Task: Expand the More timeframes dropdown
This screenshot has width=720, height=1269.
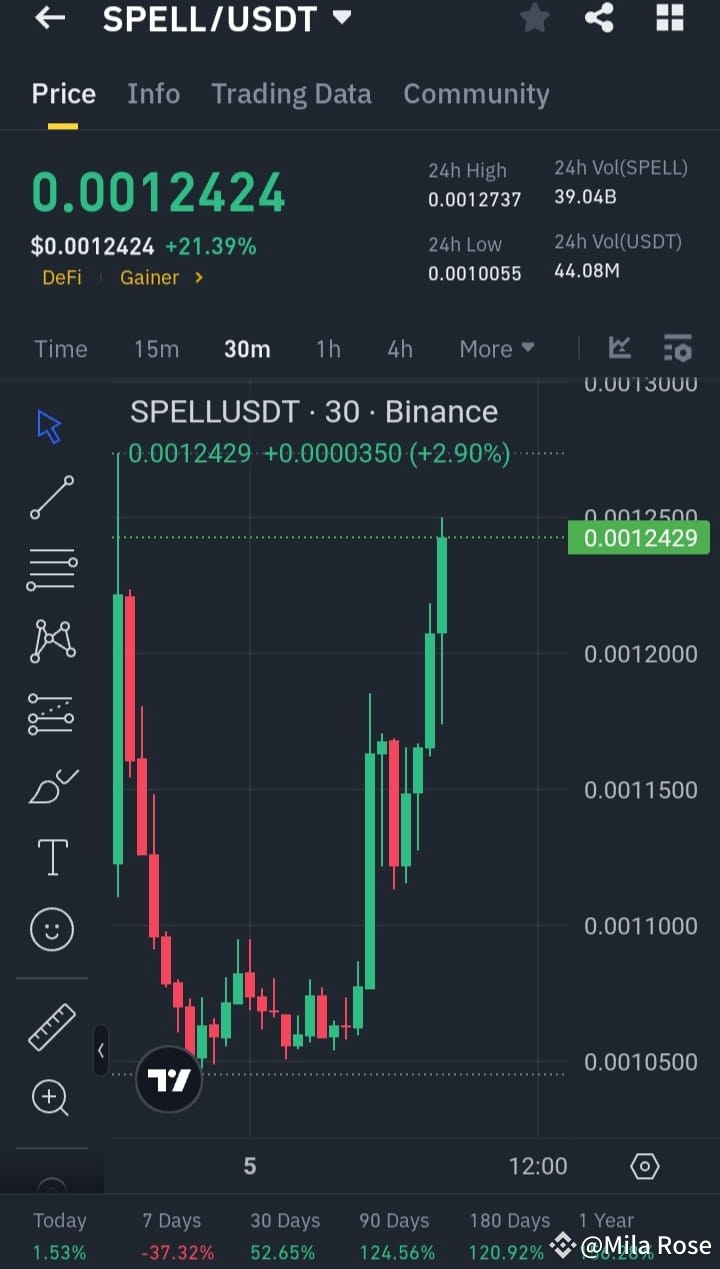Action: click(x=496, y=348)
